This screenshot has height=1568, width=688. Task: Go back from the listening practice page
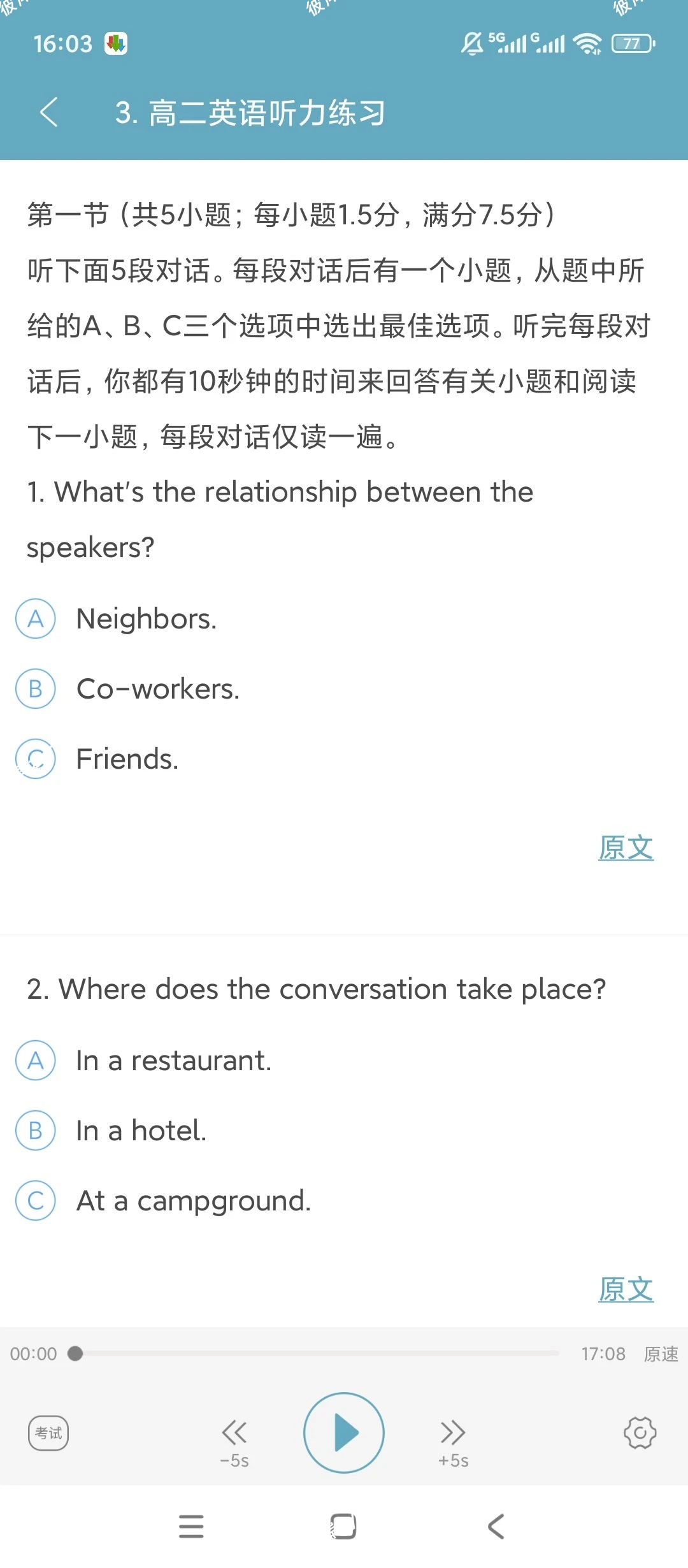(48, 113)
